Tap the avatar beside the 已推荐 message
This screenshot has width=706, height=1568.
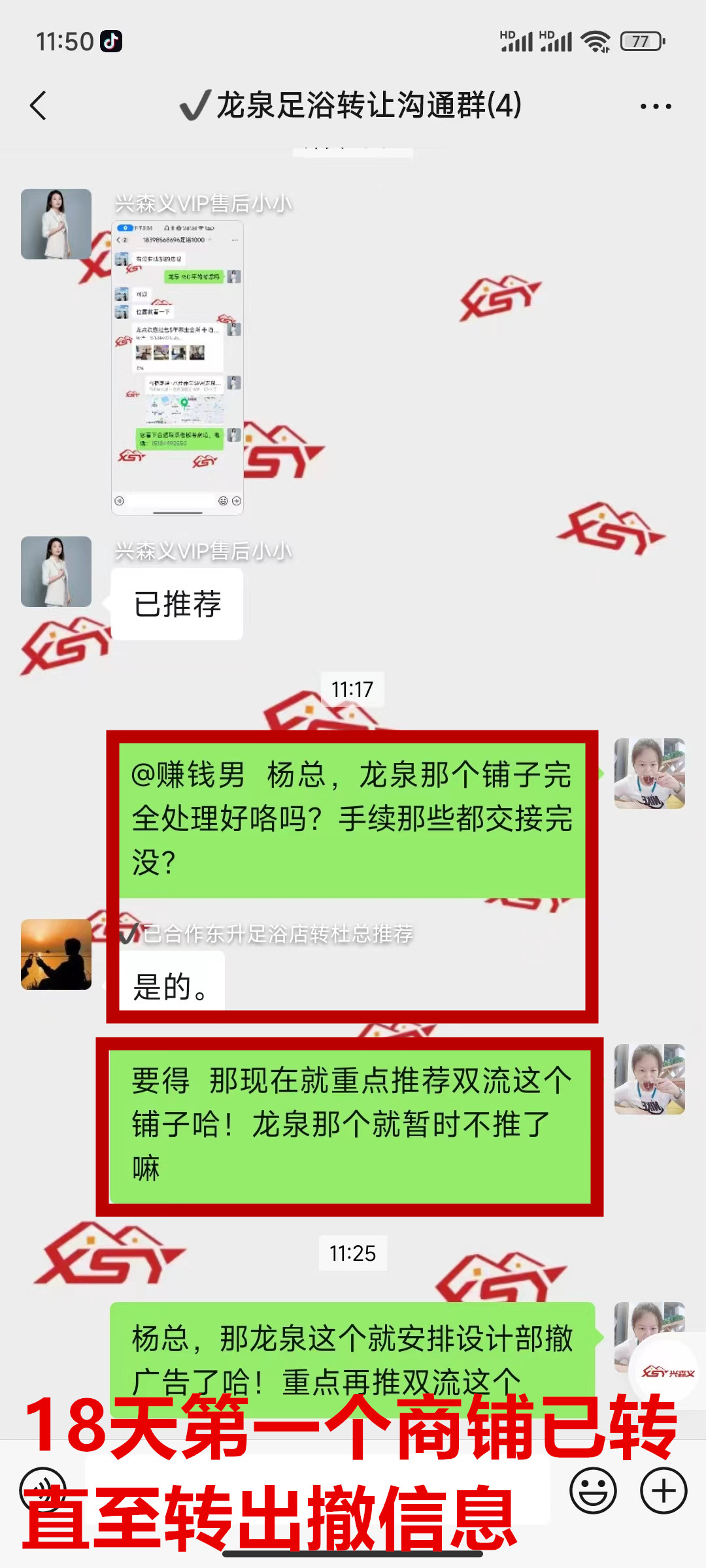pos(56,572)
